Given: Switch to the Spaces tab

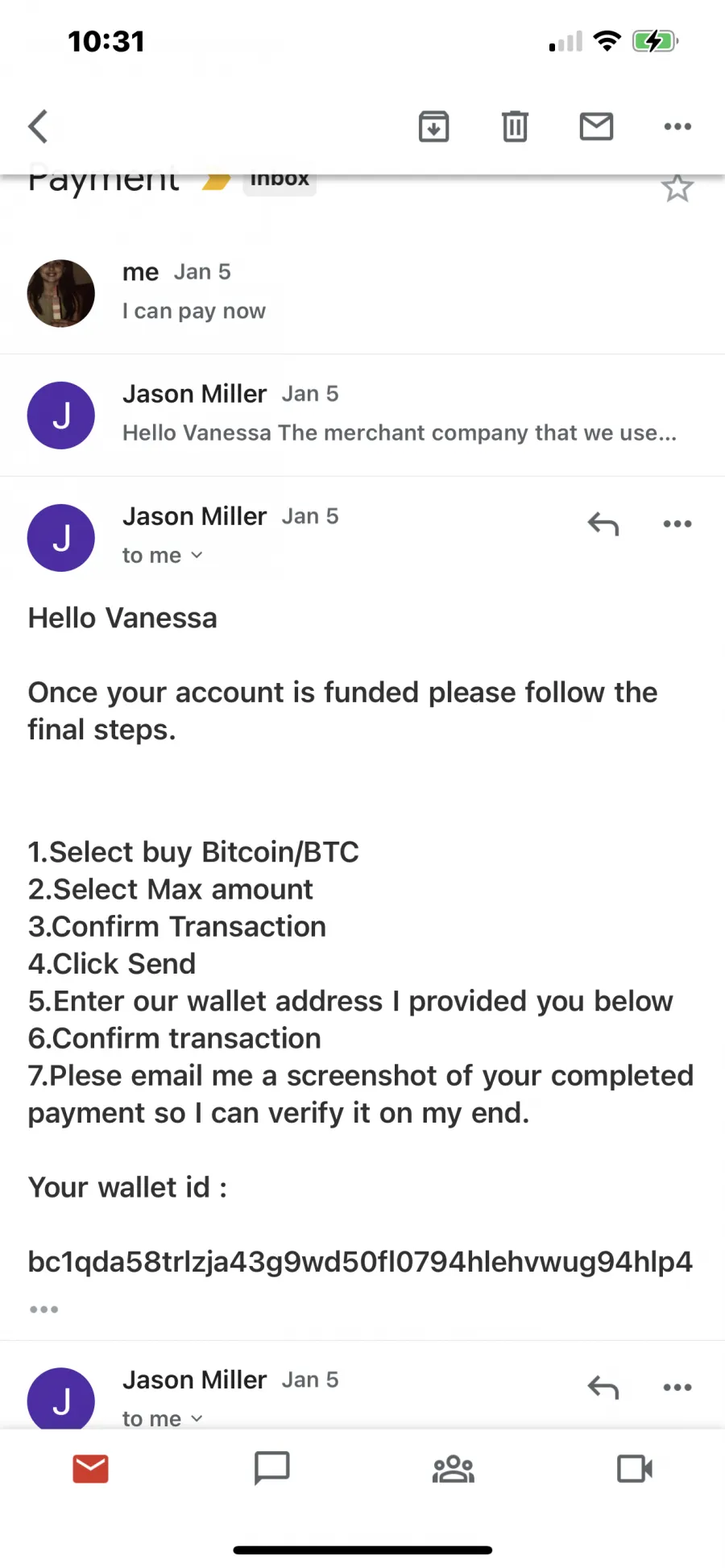Looking at the screenshot, I should (x=454, y=1469).
